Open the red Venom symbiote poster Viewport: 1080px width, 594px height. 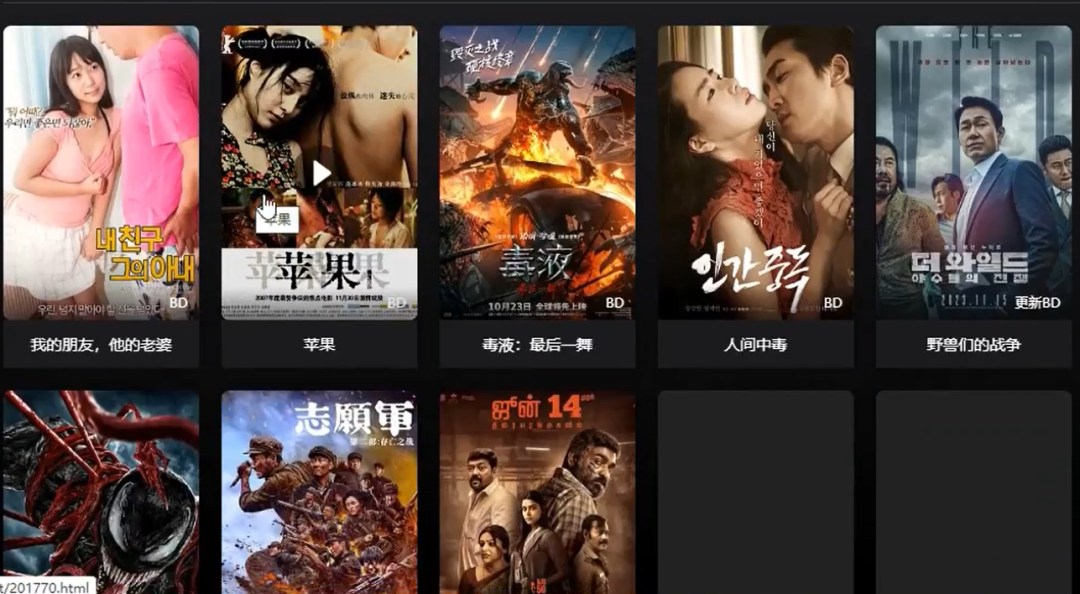[101, 492]
